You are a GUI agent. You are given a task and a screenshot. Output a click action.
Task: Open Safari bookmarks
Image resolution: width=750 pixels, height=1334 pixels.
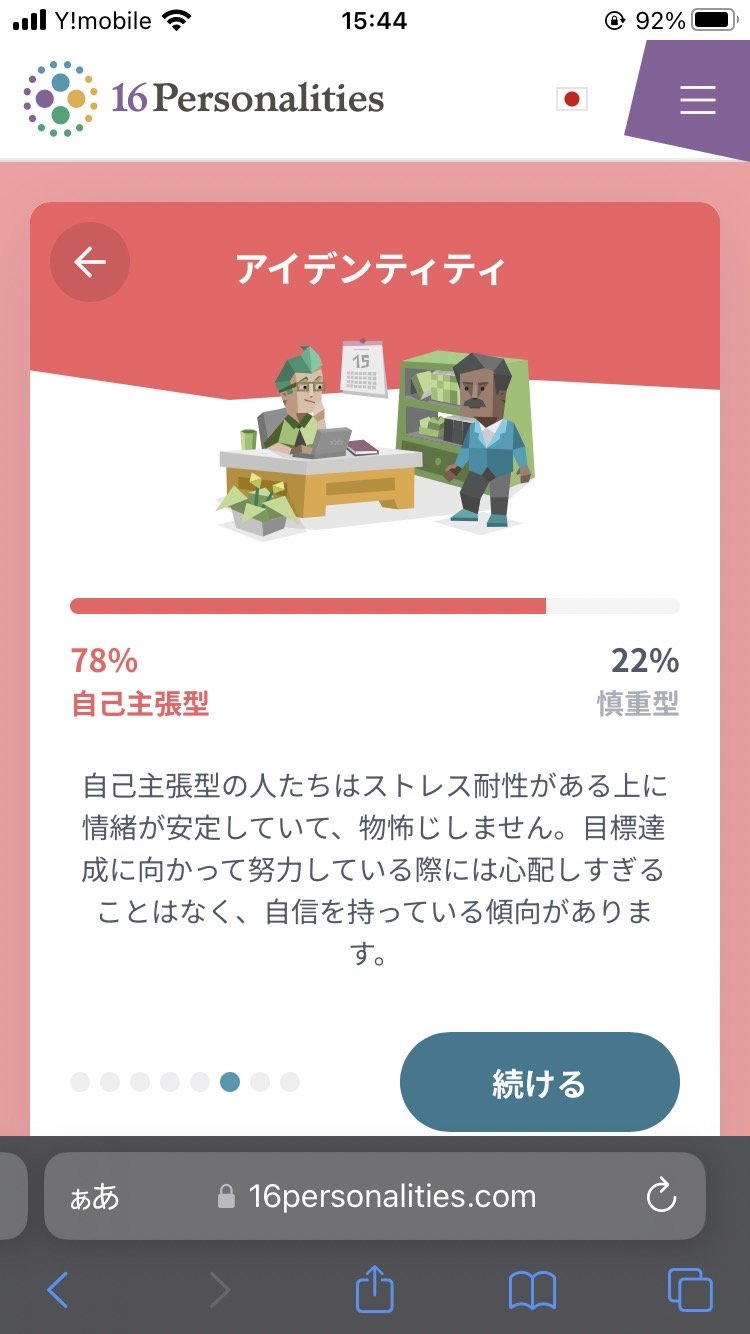532,1290
